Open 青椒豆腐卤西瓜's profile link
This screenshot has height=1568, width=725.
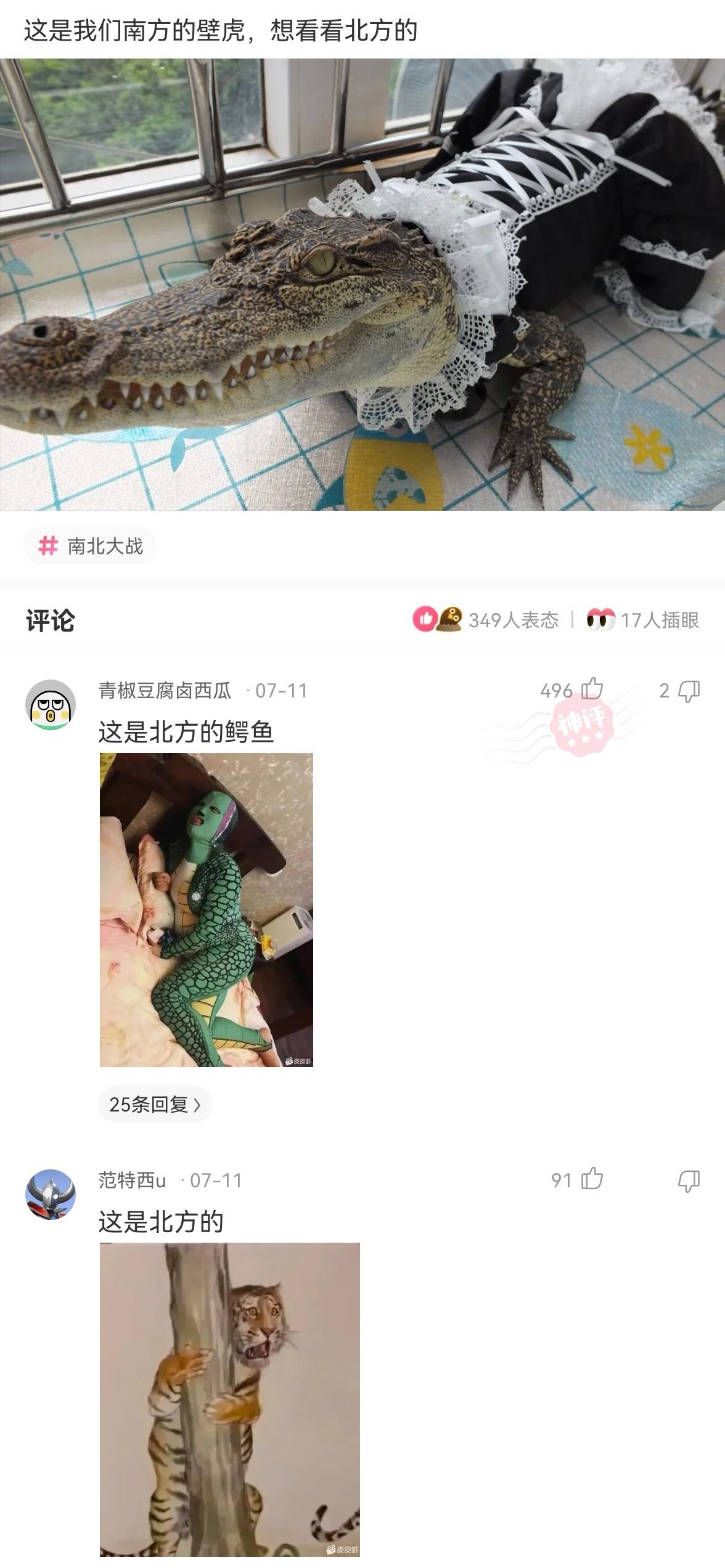tap(163, 691)
